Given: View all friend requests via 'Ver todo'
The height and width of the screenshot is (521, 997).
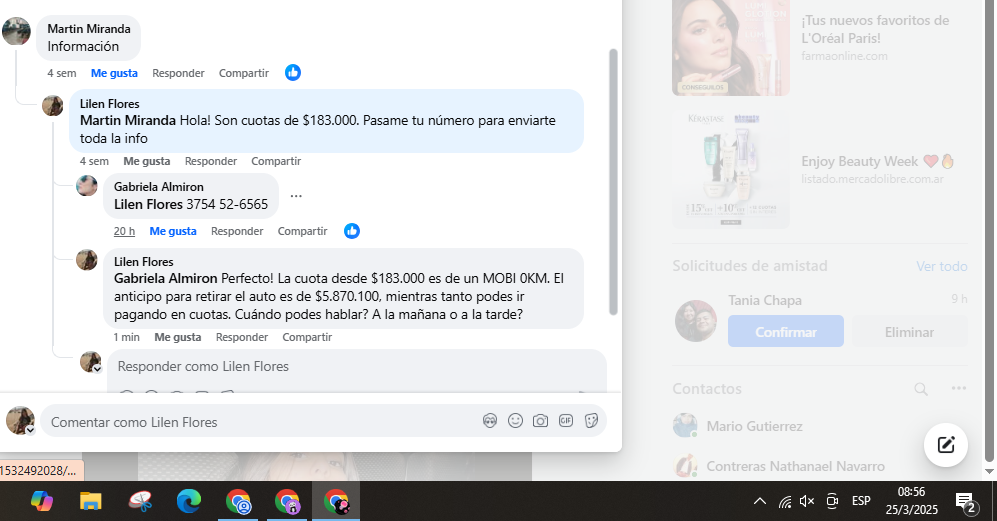Looking at the screenshot, I should (942, 266).
